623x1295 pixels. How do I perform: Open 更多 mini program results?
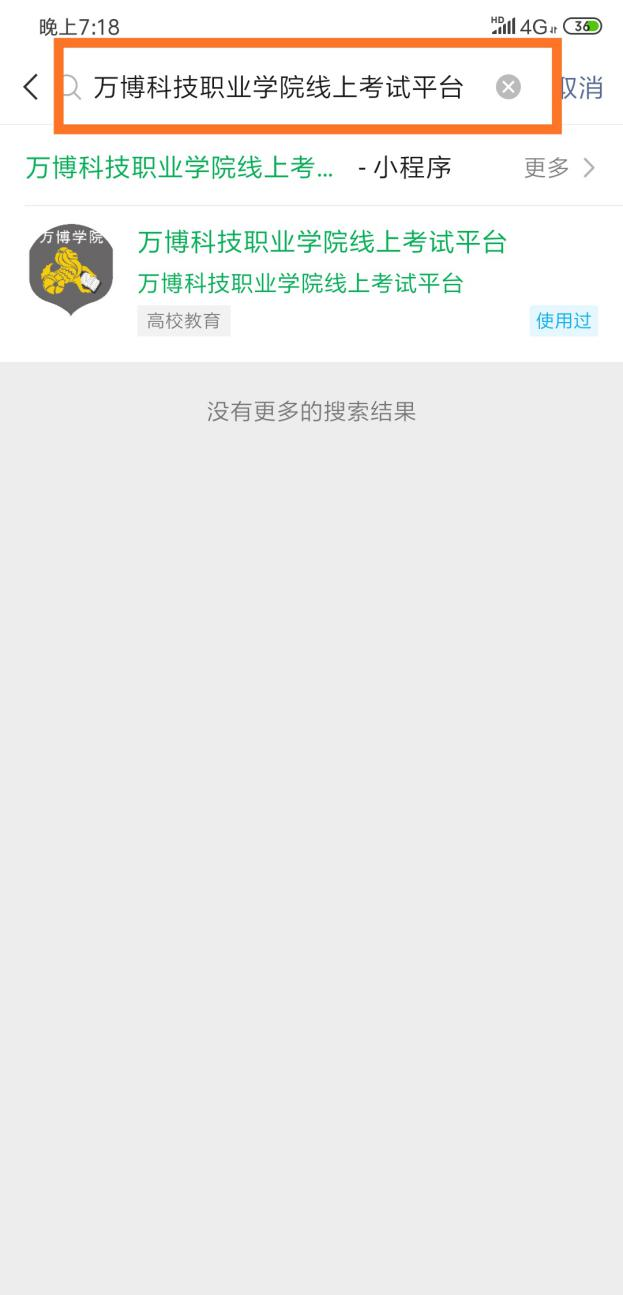(558, 168)
